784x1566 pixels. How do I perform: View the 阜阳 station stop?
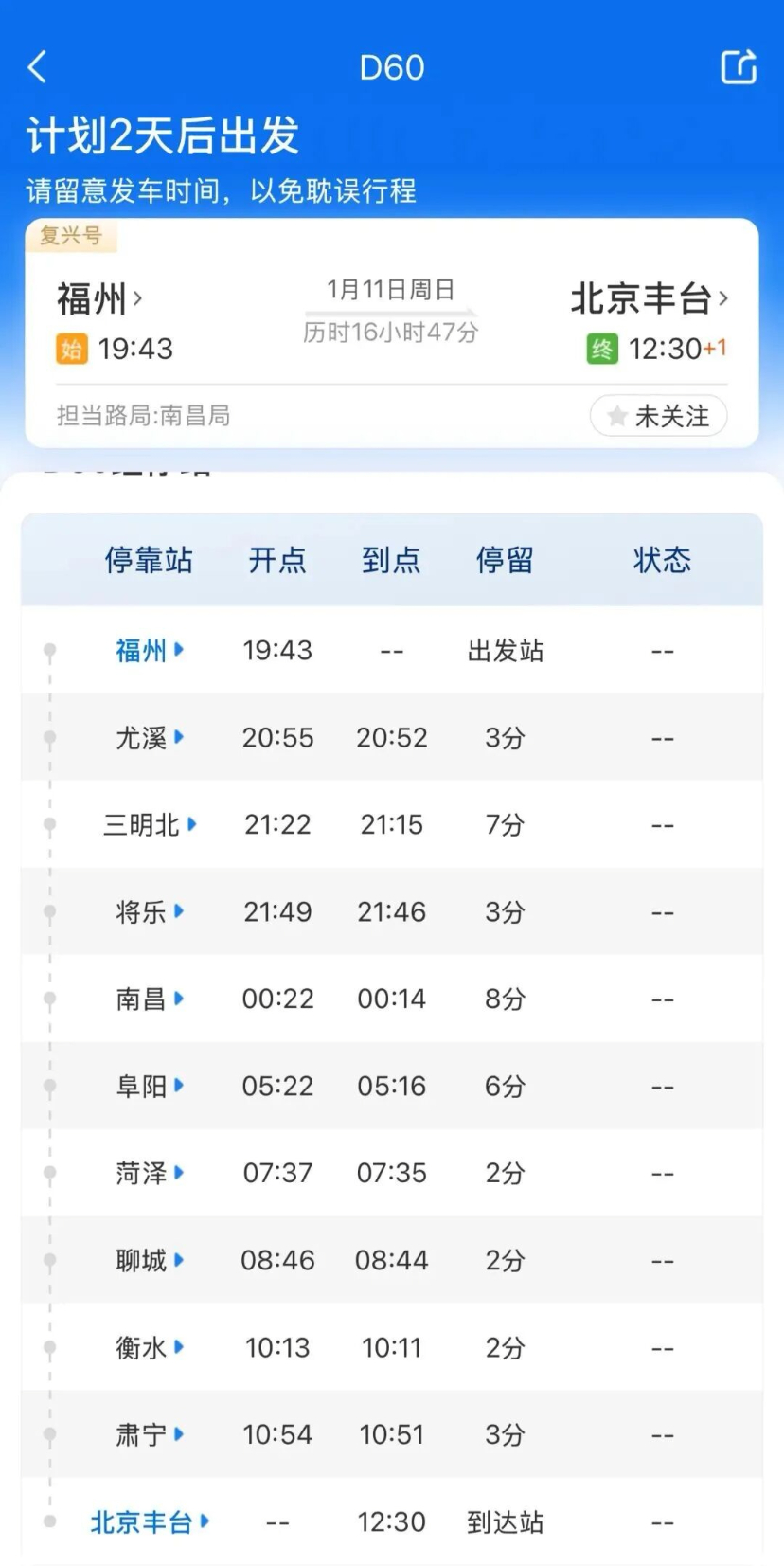point(149,1087)
